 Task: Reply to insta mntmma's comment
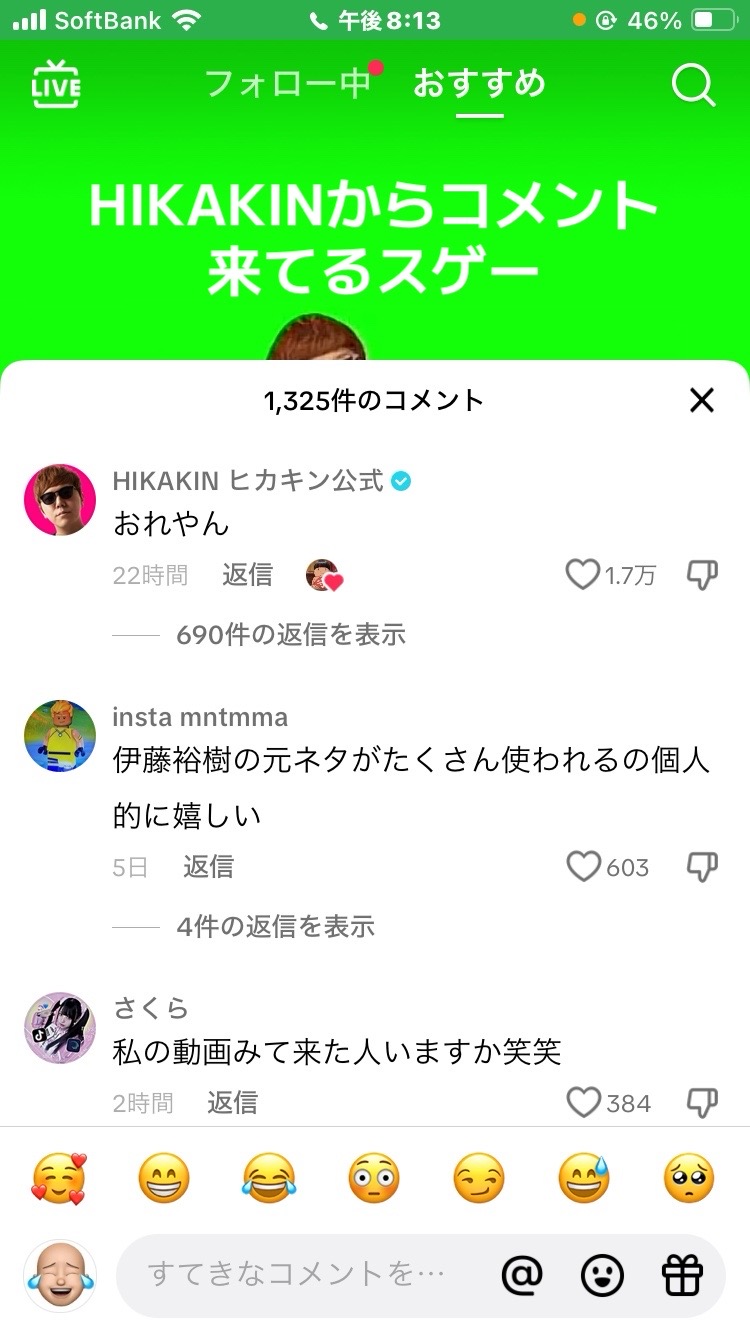208,867
